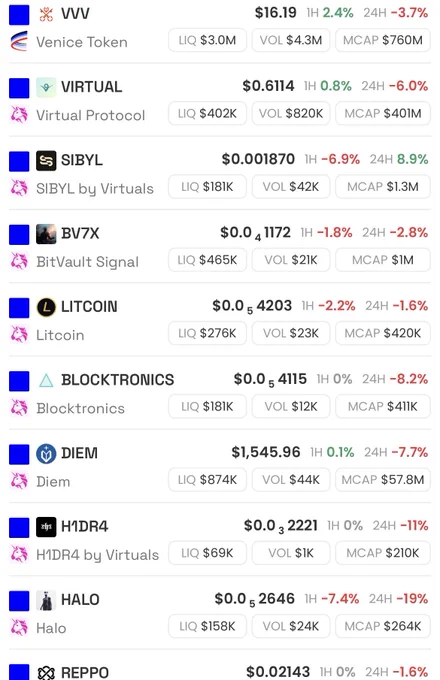The width and height of the screenshot is (440, 680).
Task: View the DIEM token details
Action: pyautogui.click(x=220, y=467)
